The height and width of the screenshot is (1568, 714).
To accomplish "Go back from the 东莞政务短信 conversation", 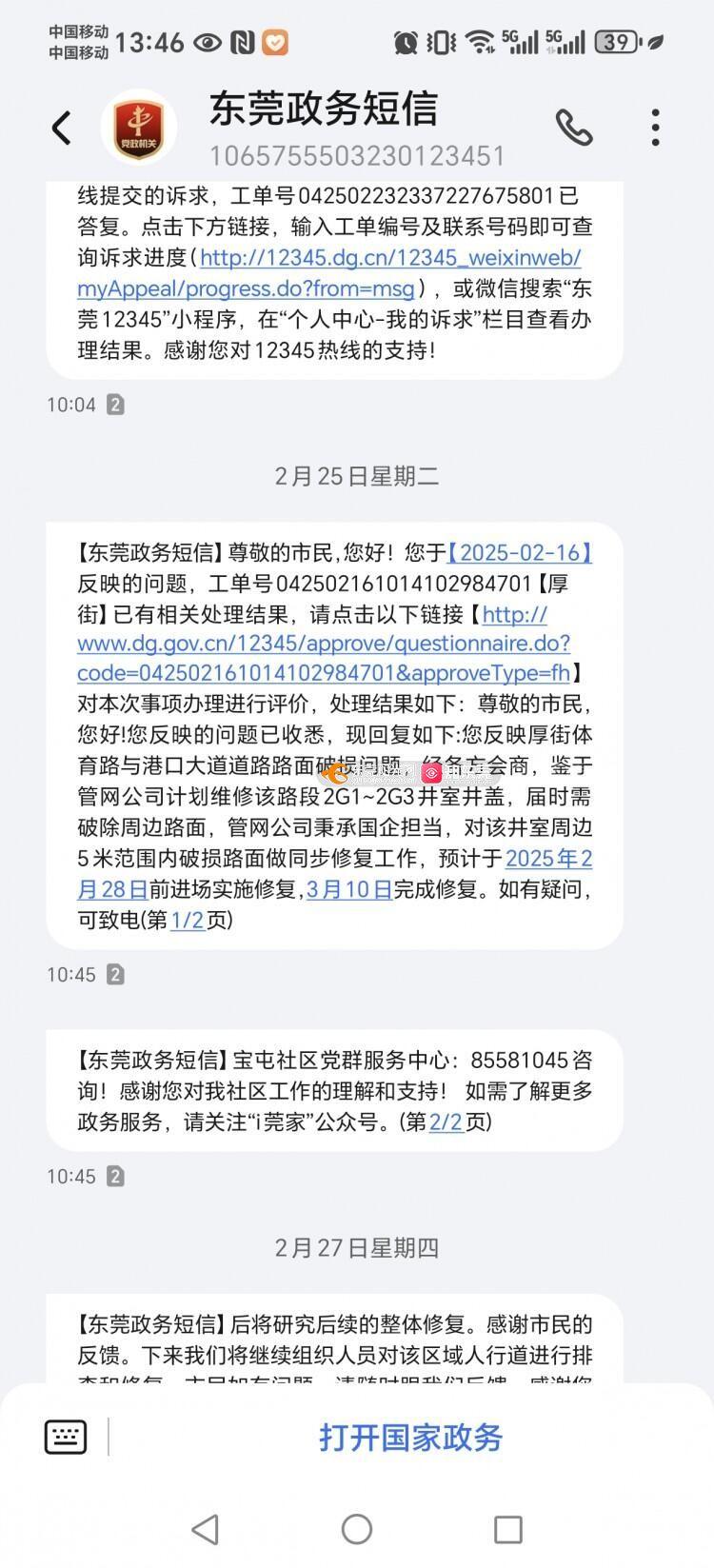I will point(62,128).
